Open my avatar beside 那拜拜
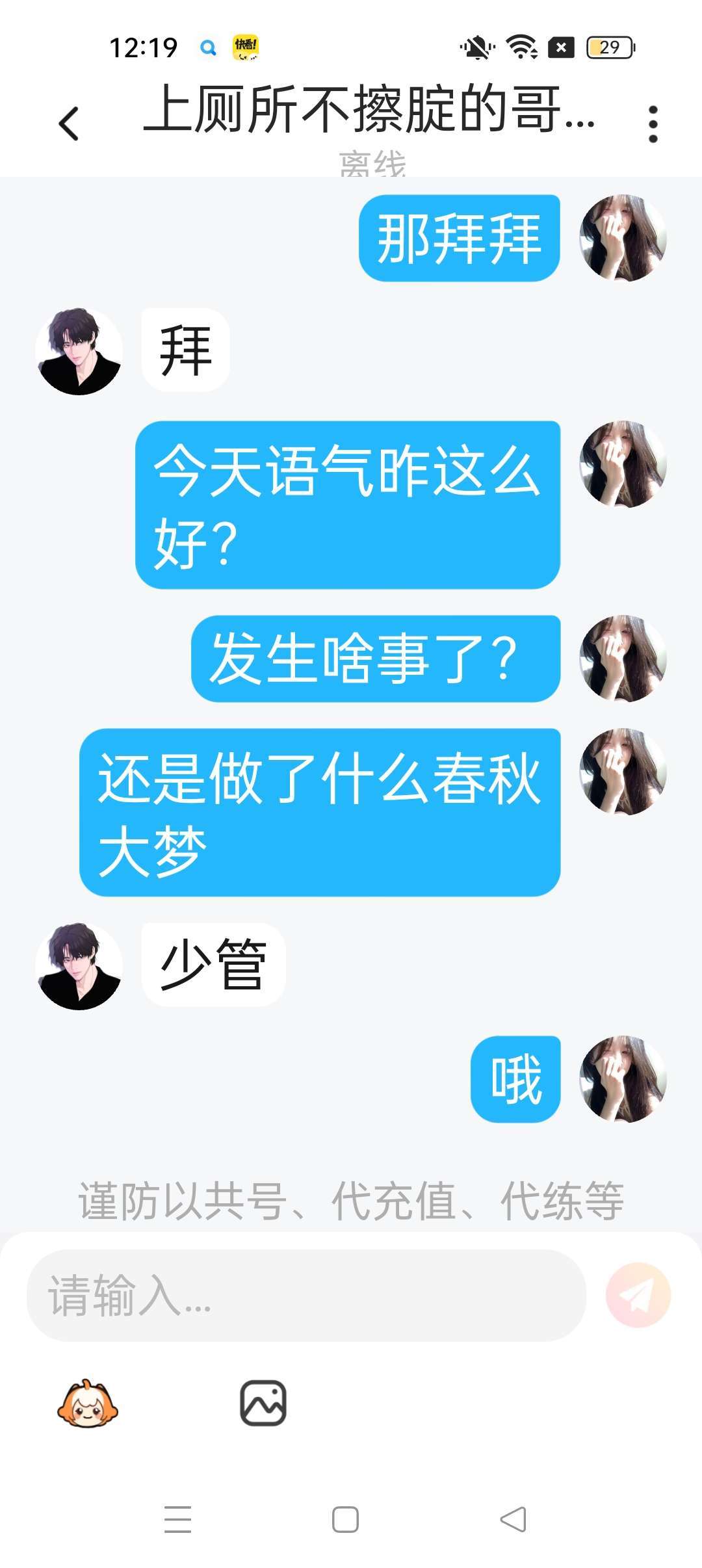The height and width of the screenshot is (1568, 702). pyautogui.click(x=623, y=239)
